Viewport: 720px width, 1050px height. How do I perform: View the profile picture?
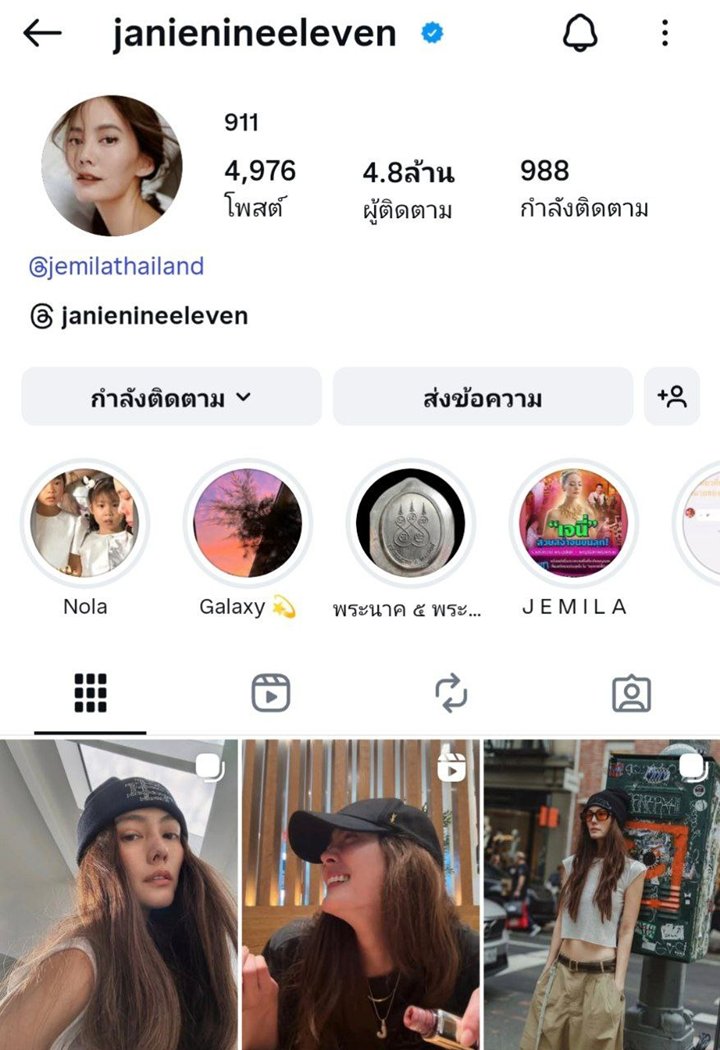(x=112, y=166)
